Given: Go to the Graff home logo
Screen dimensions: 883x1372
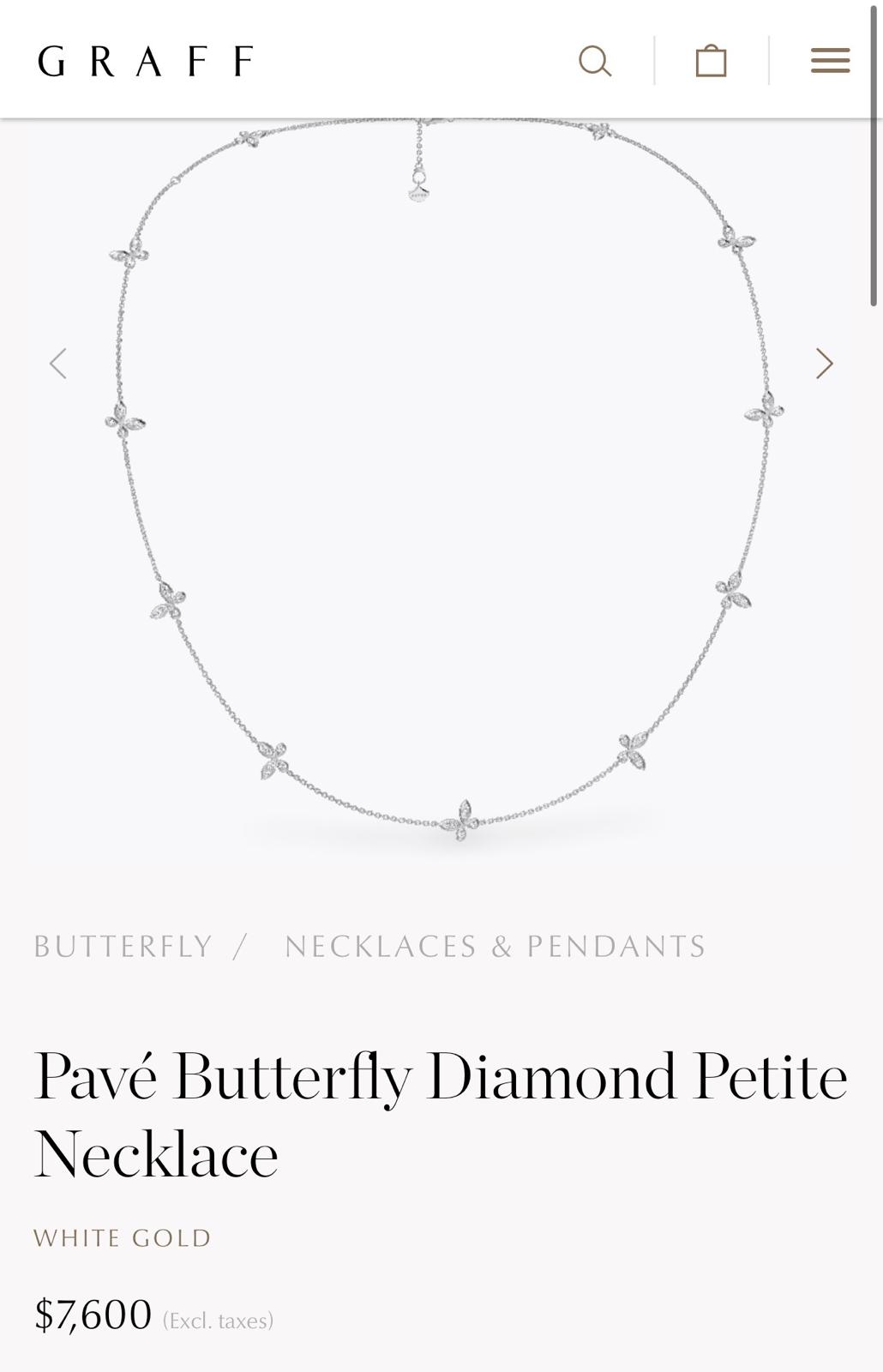Looking at the screenshot, I should pos(145,62).
